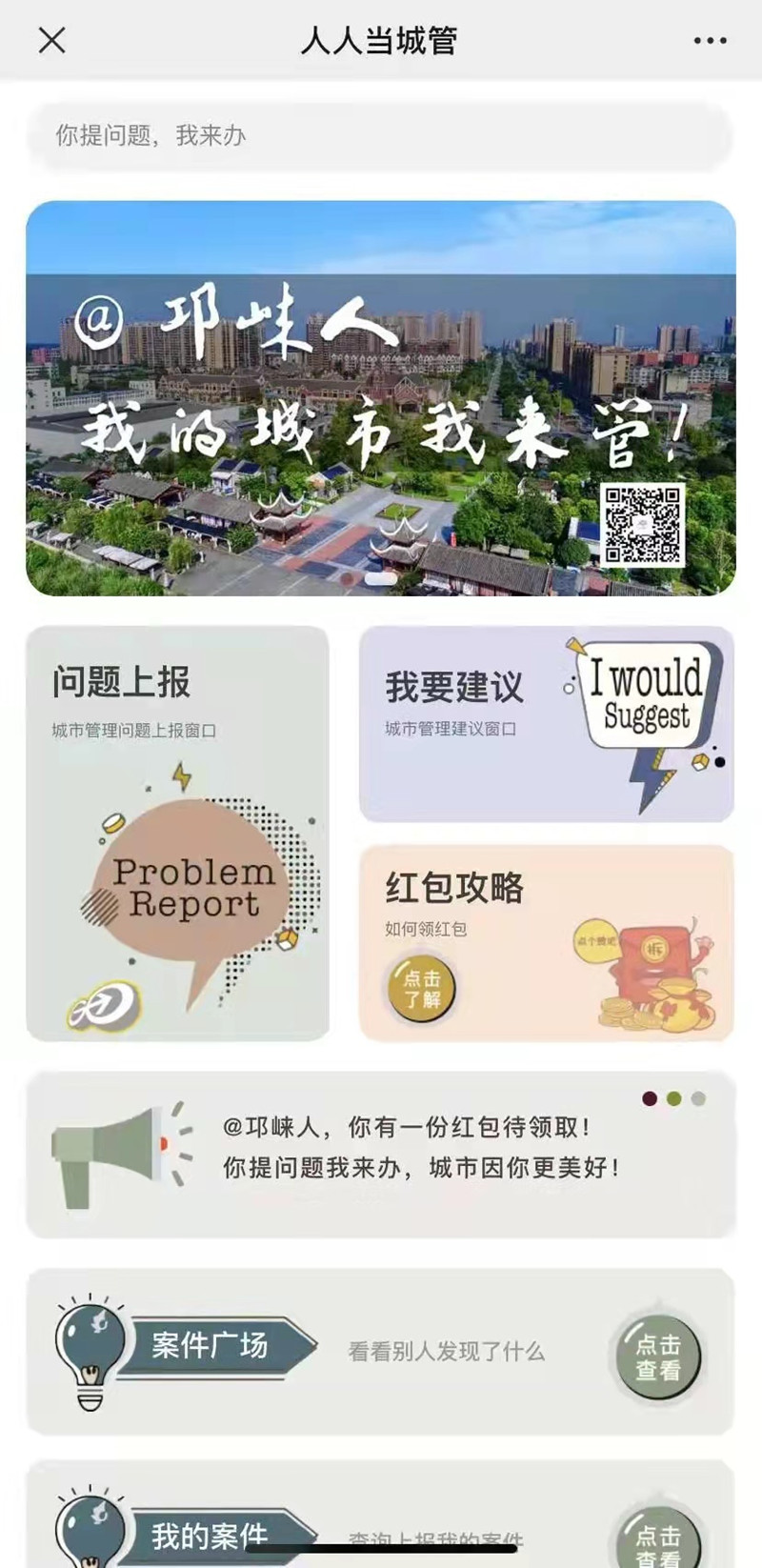The image size is (762, 1568).
Task: Tap the 你提问题，我来办 search field
Action: tap(381, 136)
